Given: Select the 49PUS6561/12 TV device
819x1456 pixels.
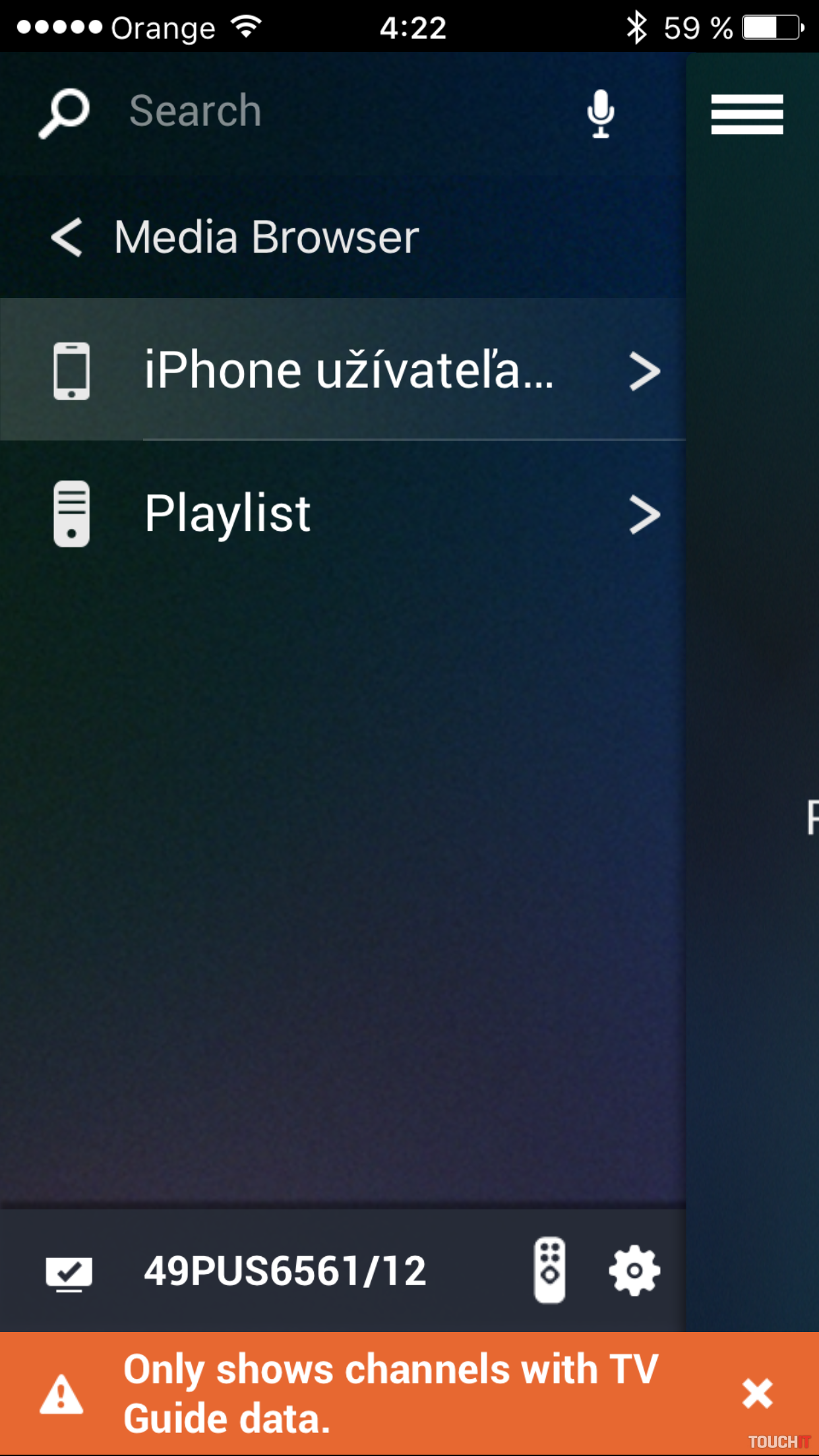Looking at the screenshot, I should [284, 1271].
